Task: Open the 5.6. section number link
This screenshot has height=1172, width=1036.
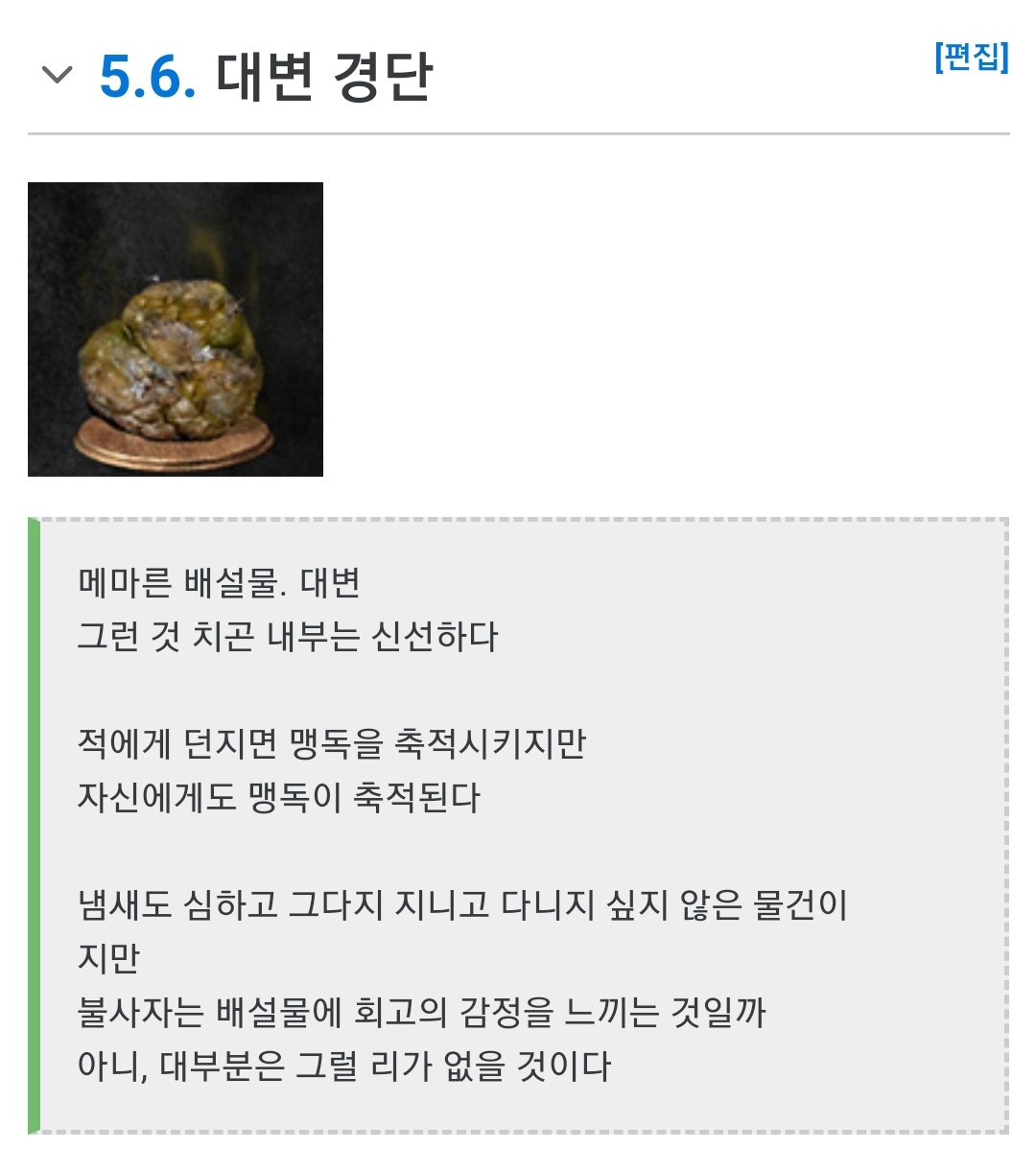Action: pos(148,77)
